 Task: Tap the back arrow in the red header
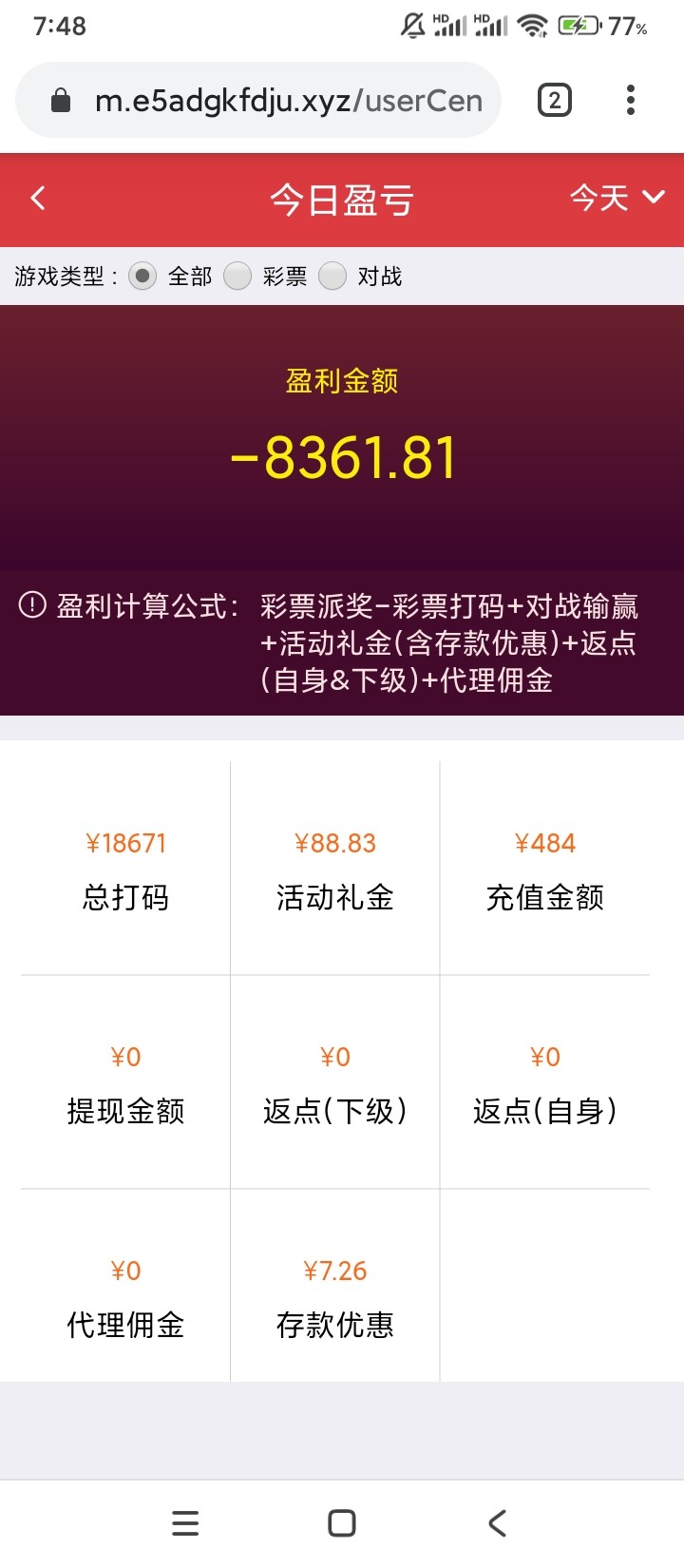[38, 199]
